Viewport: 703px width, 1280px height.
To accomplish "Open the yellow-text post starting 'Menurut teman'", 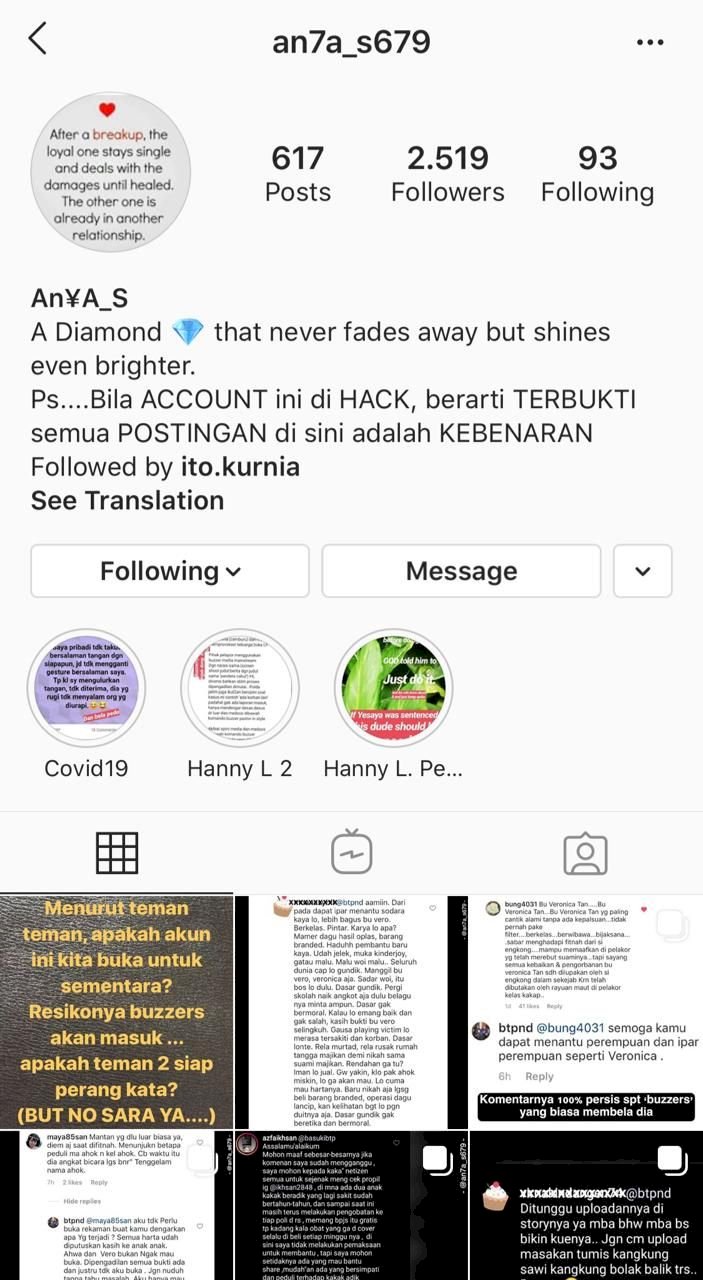I will click(x=116, y=1011).
